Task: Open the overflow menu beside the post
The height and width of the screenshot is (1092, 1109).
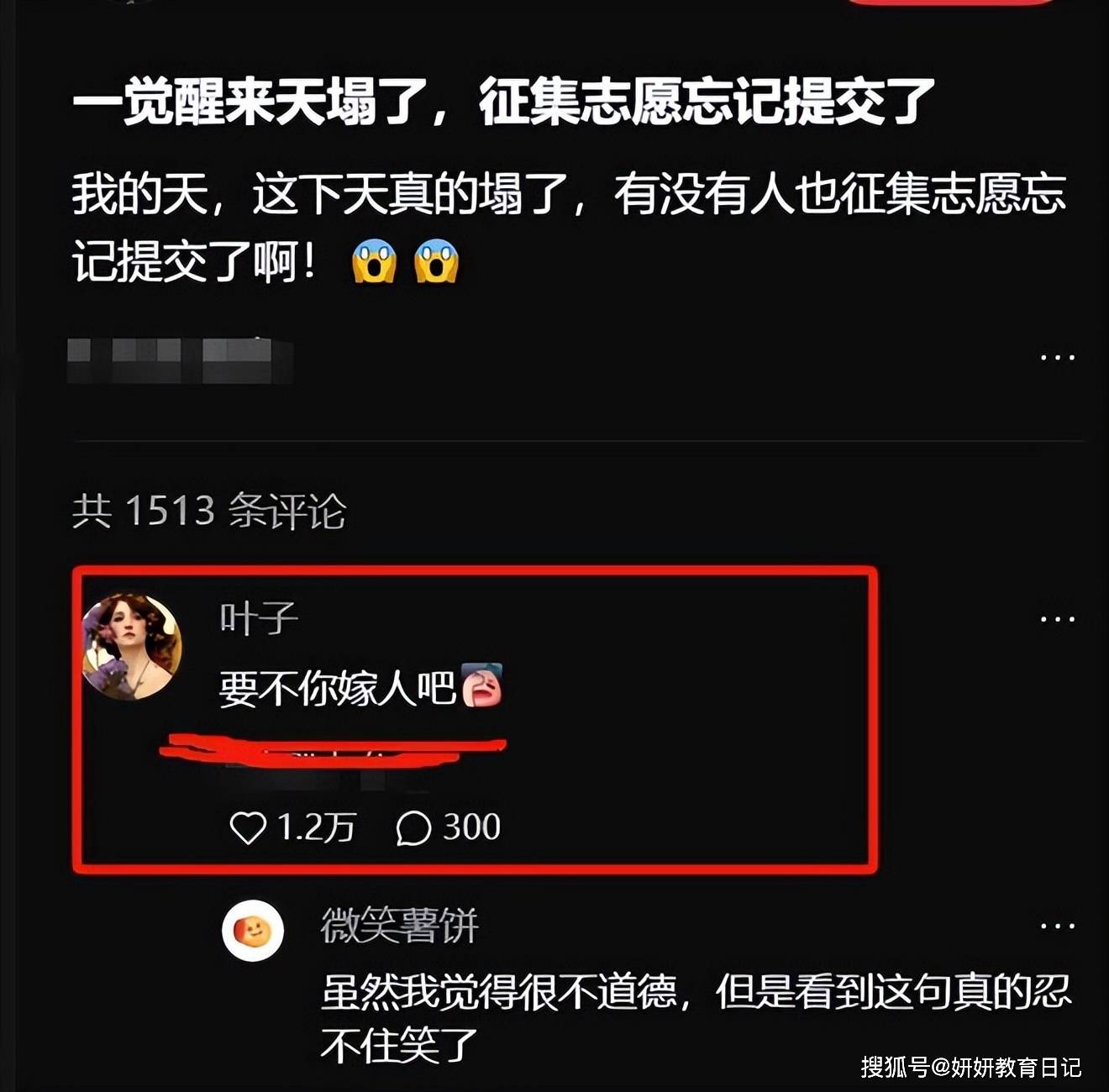Action: 1057,357
